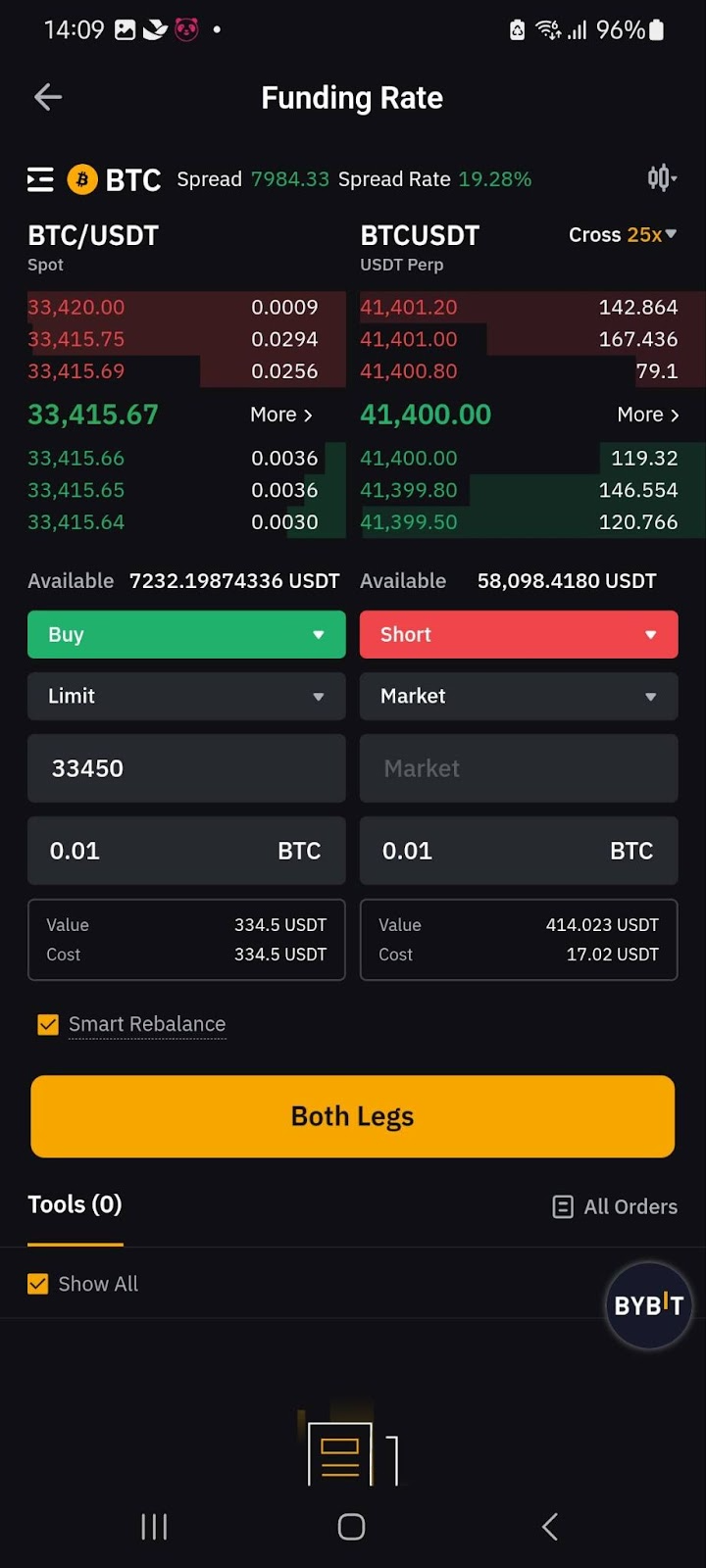Viewport: 706px width, 1568px height.
Task: Go back from Funding Rate screen
Action: pos(48,97)
